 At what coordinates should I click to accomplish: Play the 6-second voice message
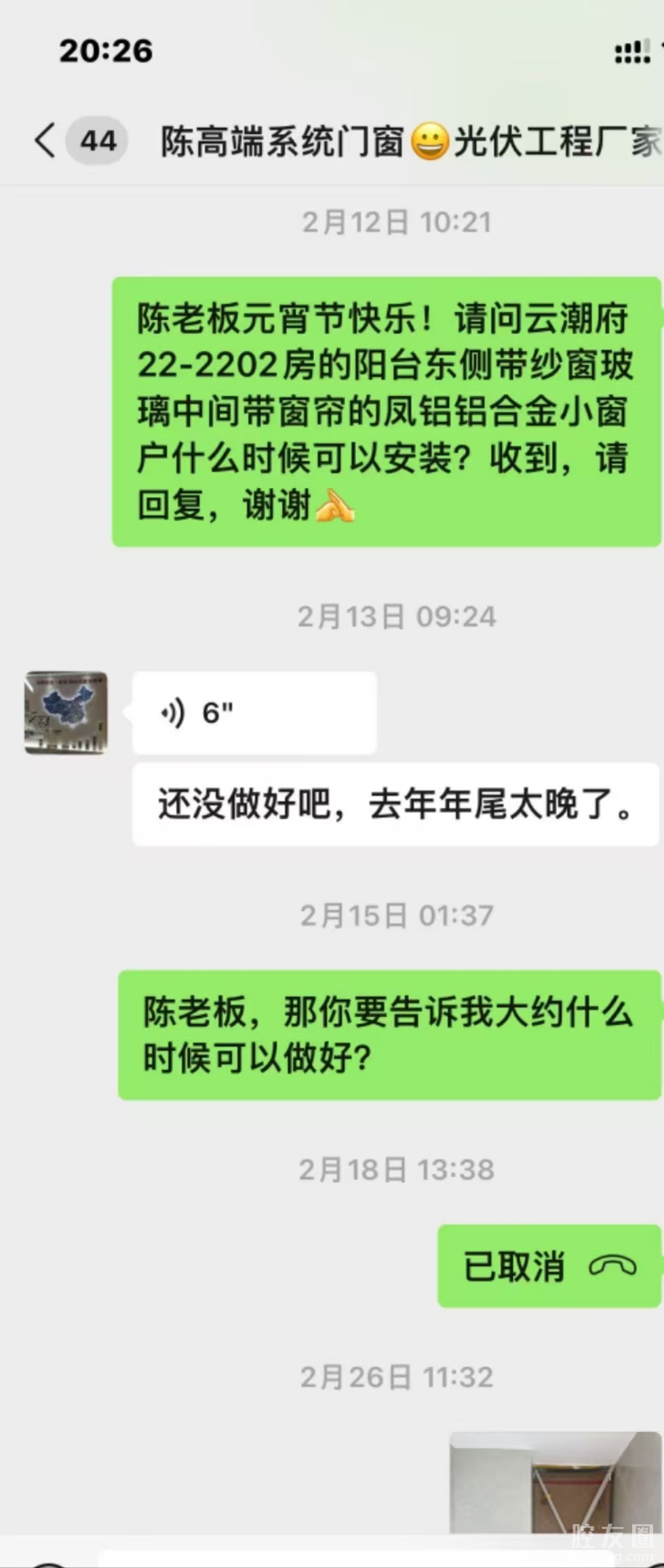point(254,713)
